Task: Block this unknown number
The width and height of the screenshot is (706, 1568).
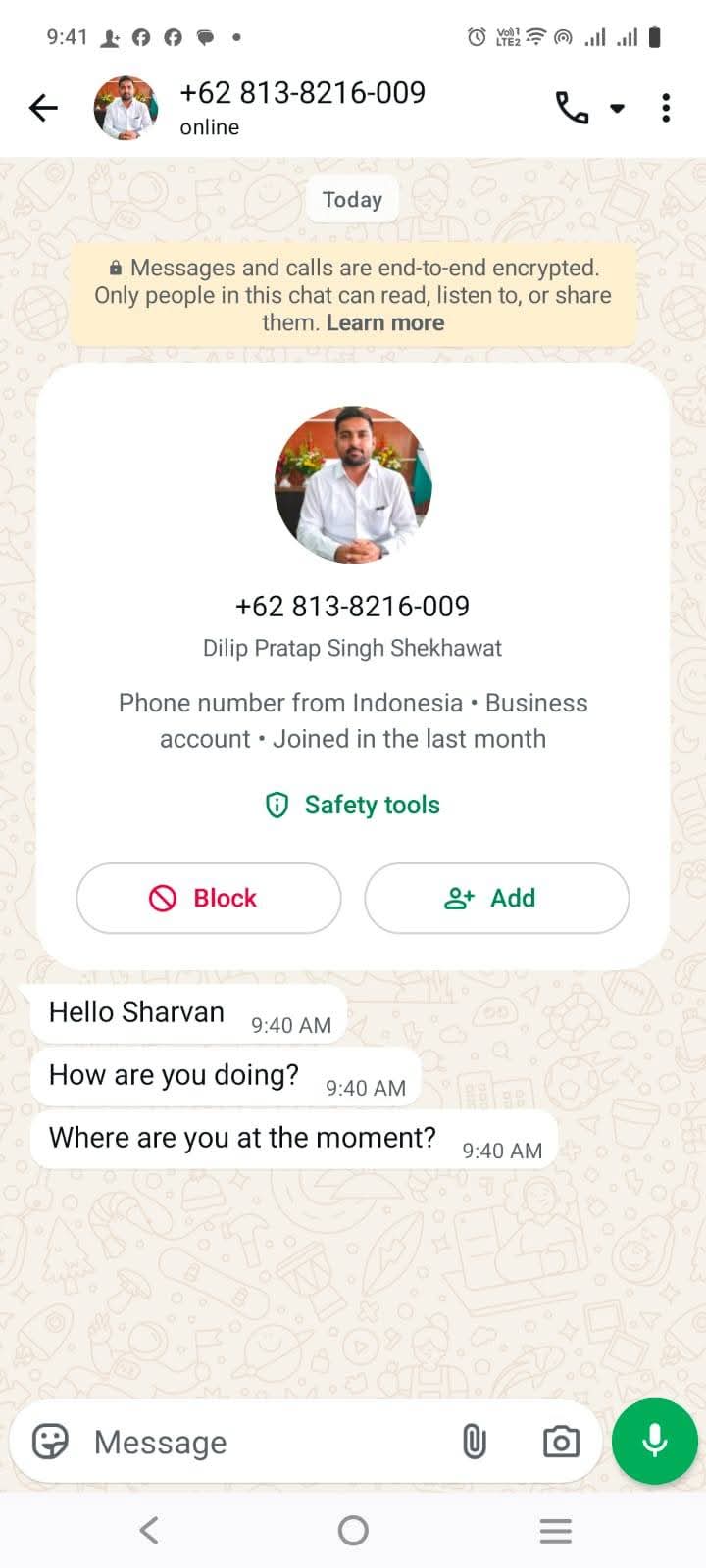Action: [209, 898]
